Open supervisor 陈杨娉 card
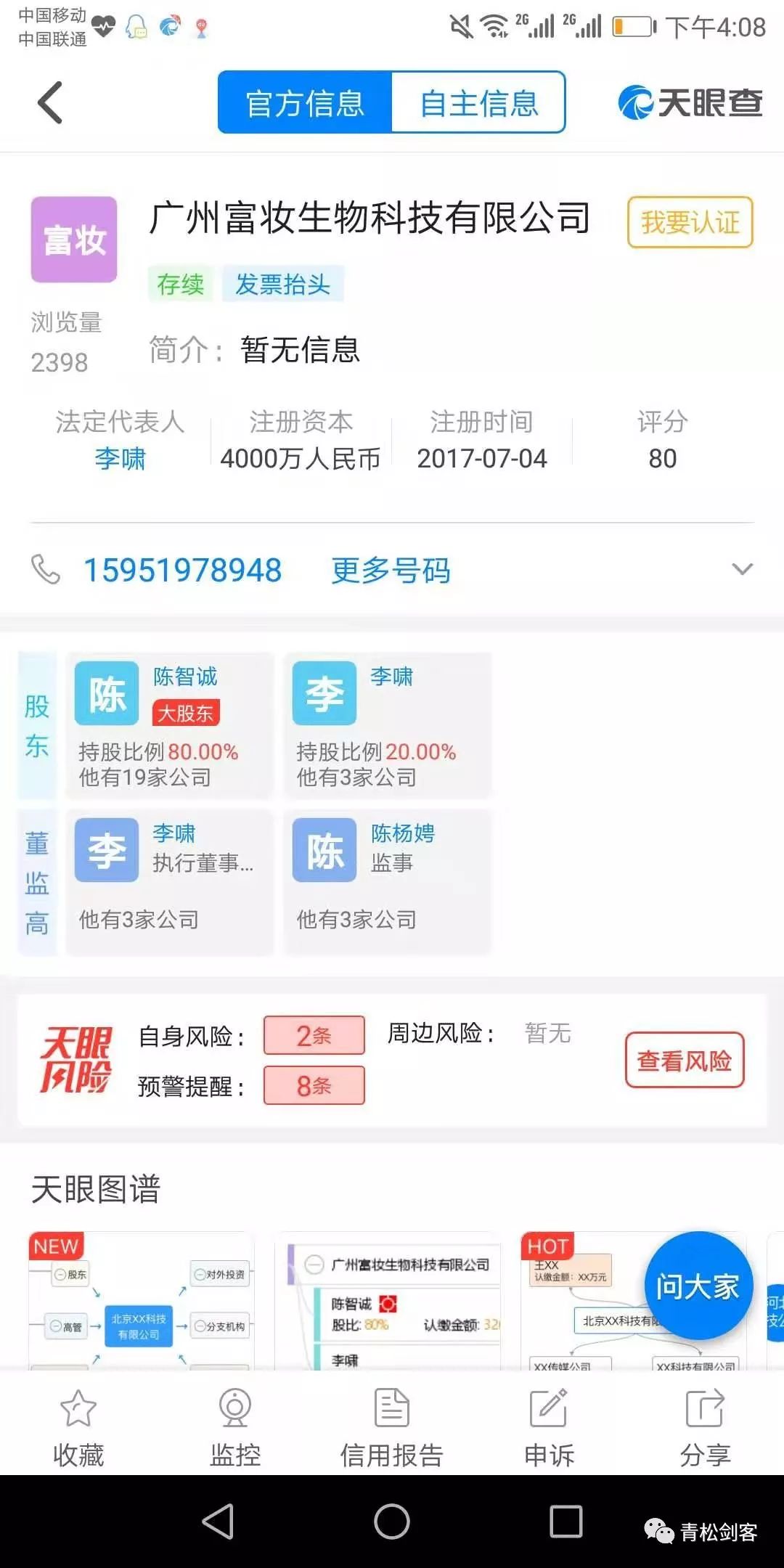Image resolution: width=784 pixels, height=1568 pixels. 388,881
